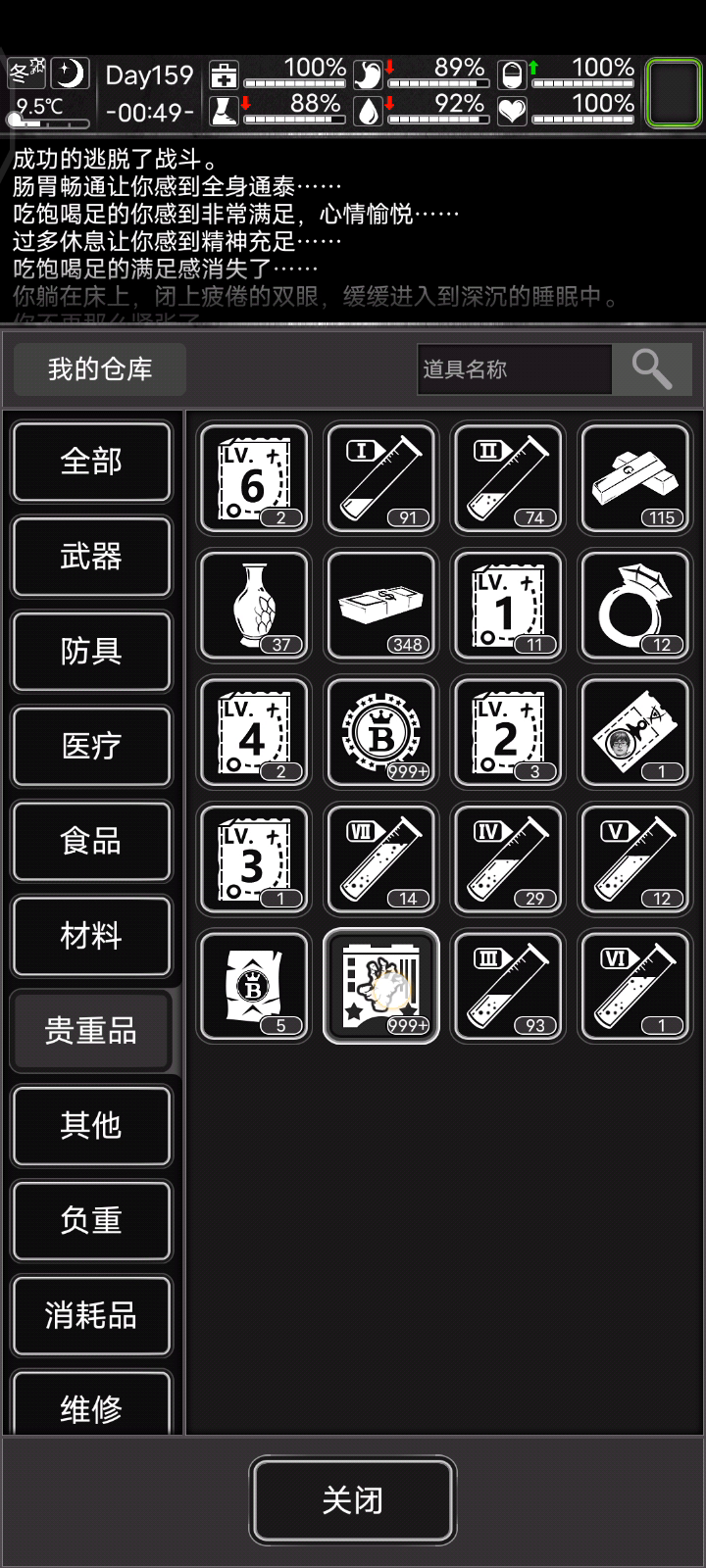Switch to the 武器 category
706x1568 pixels.
point(91,557)
